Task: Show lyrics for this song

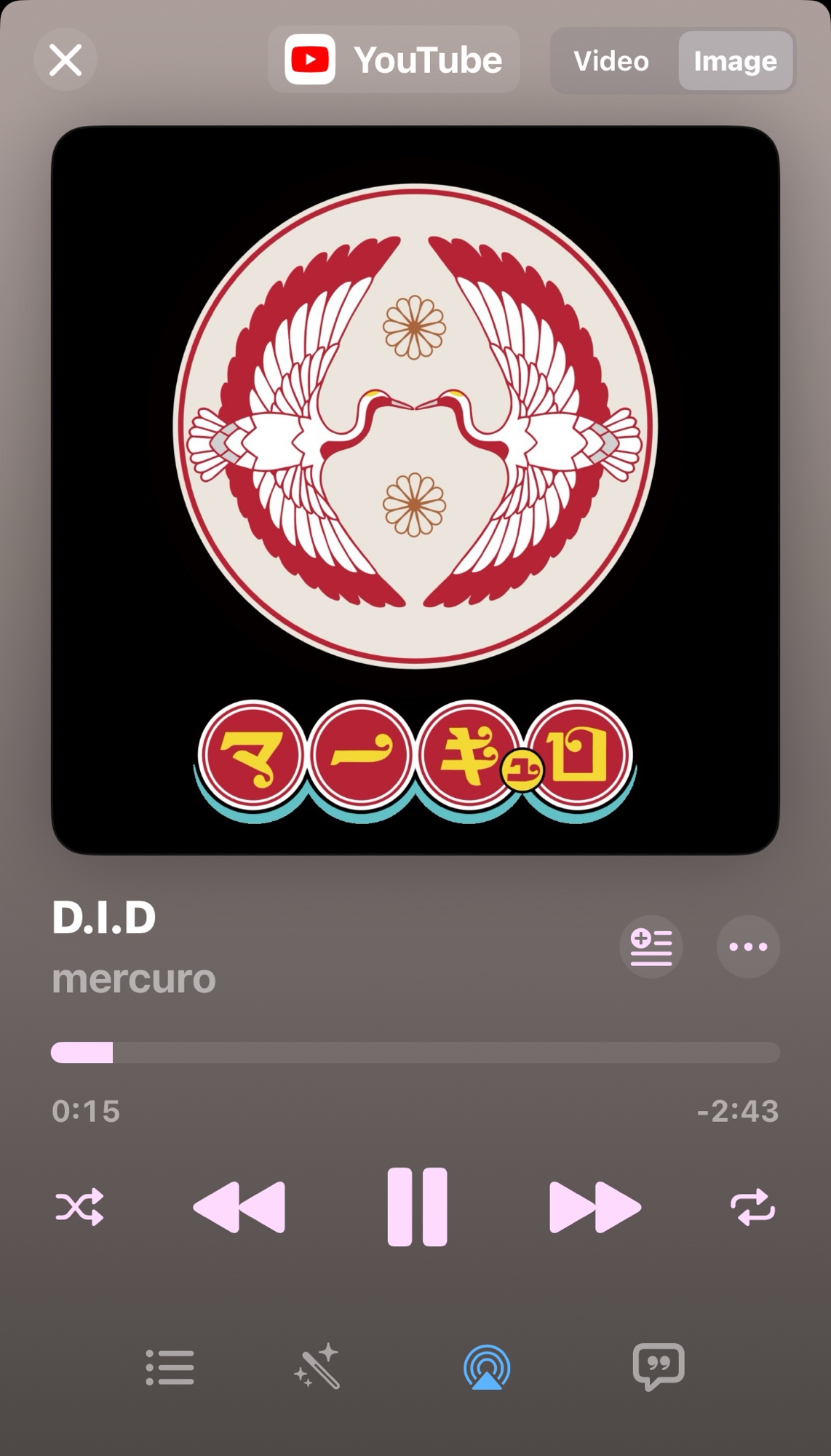Action: tap(659, 1366)
